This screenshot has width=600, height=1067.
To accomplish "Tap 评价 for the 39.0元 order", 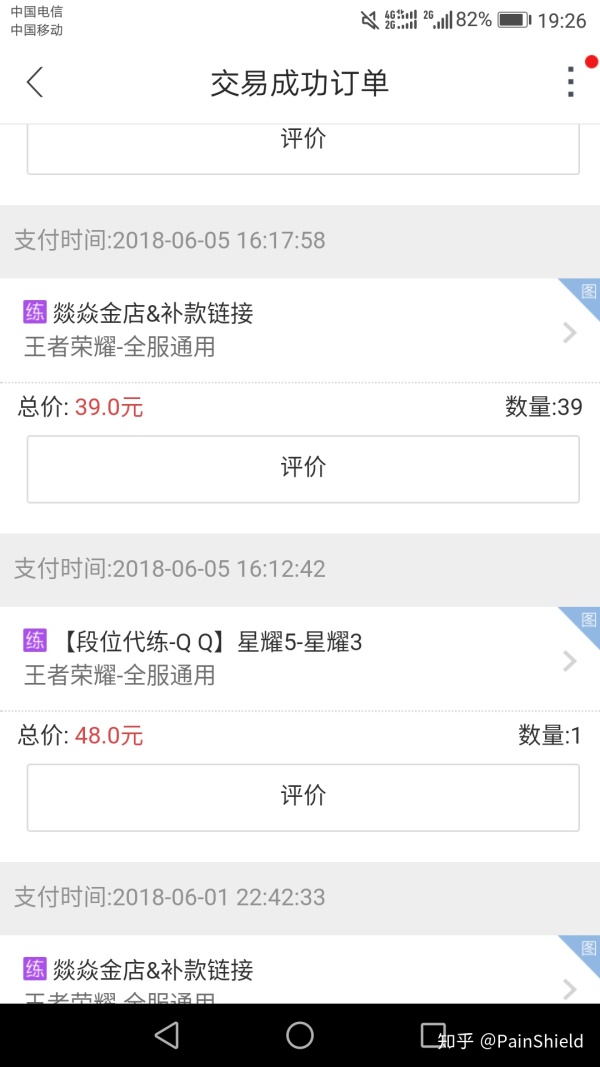I will pyautogui.click(x=303, y=468).
